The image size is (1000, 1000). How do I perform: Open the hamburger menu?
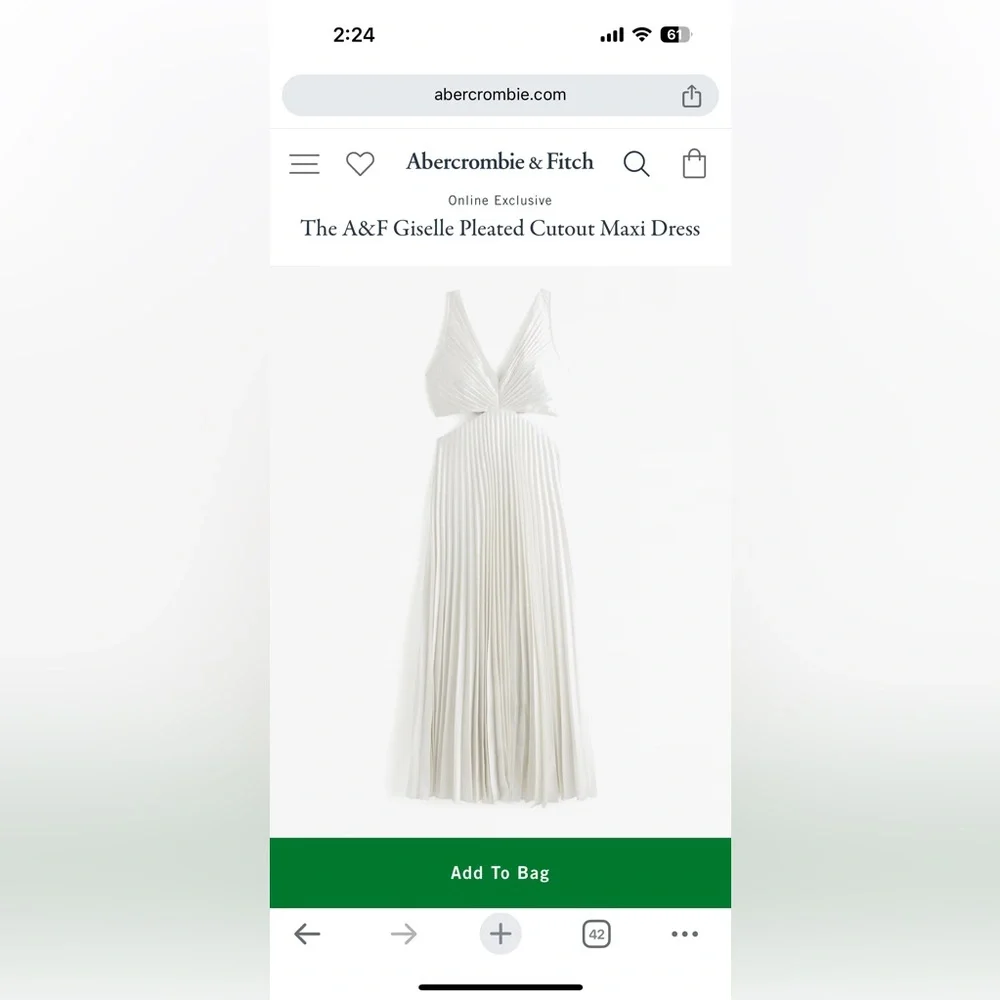tap(304, 164)
